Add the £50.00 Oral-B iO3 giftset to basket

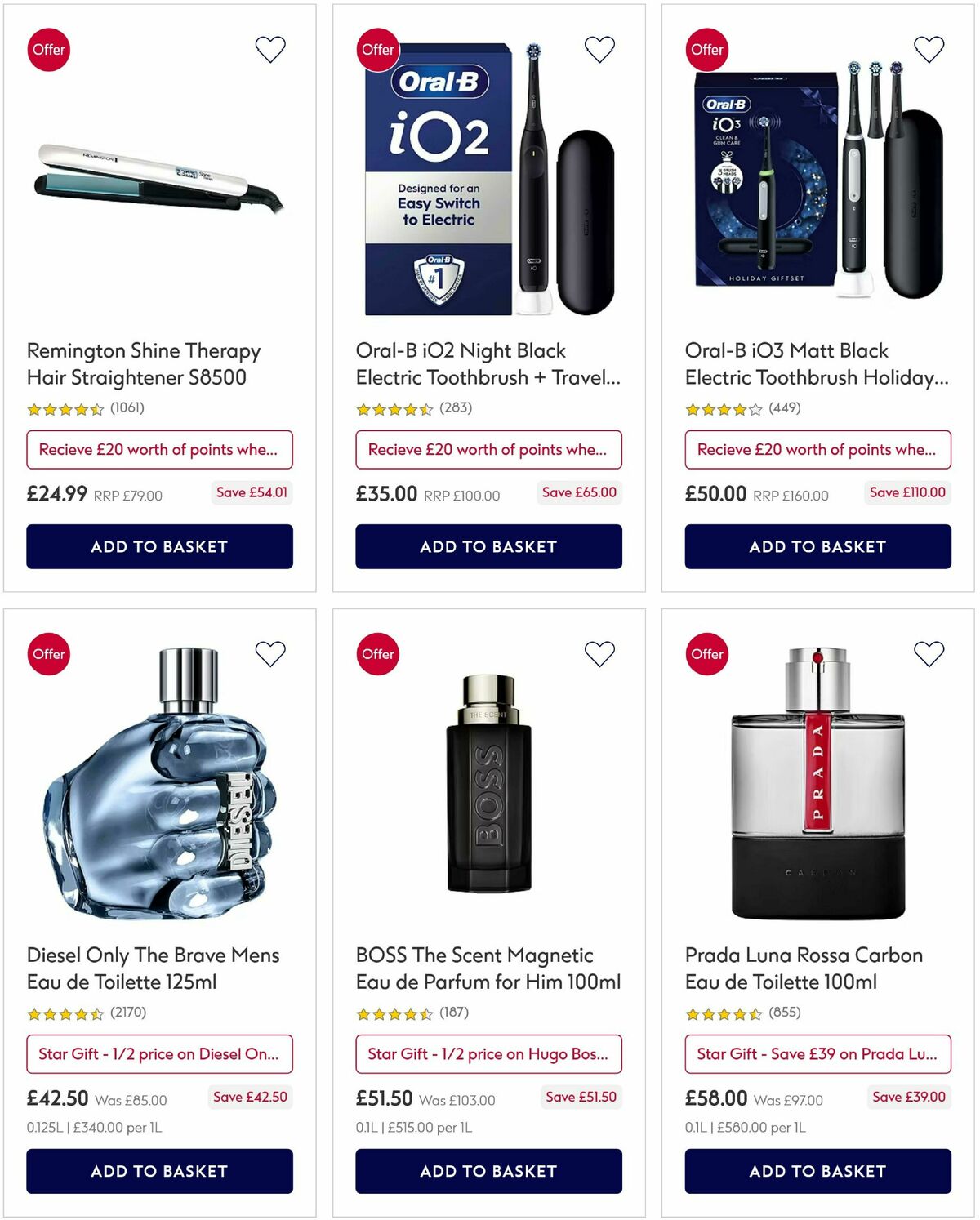click(x=817, y=547)
